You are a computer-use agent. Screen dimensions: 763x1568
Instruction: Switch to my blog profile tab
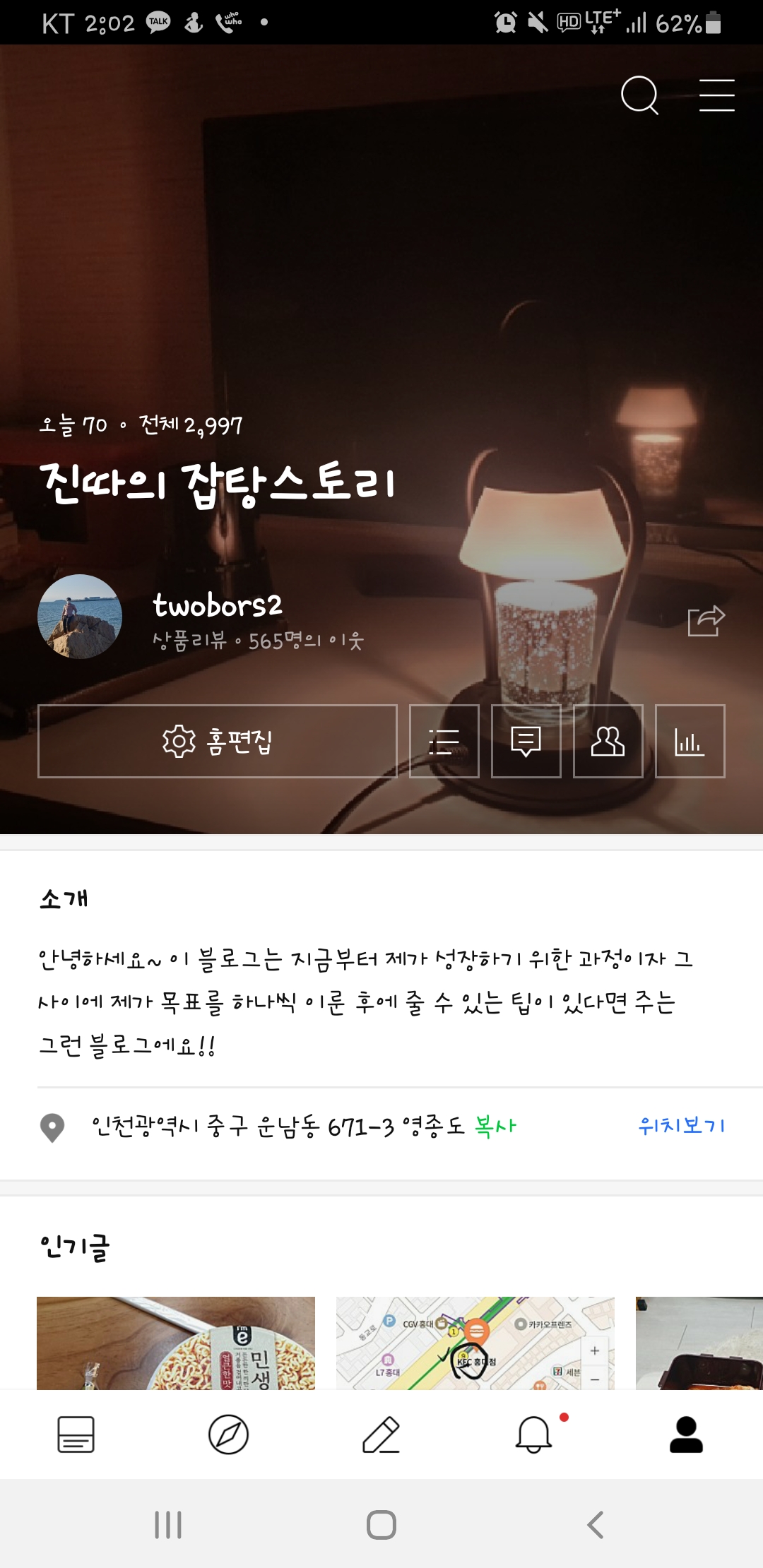[686, 1435]
